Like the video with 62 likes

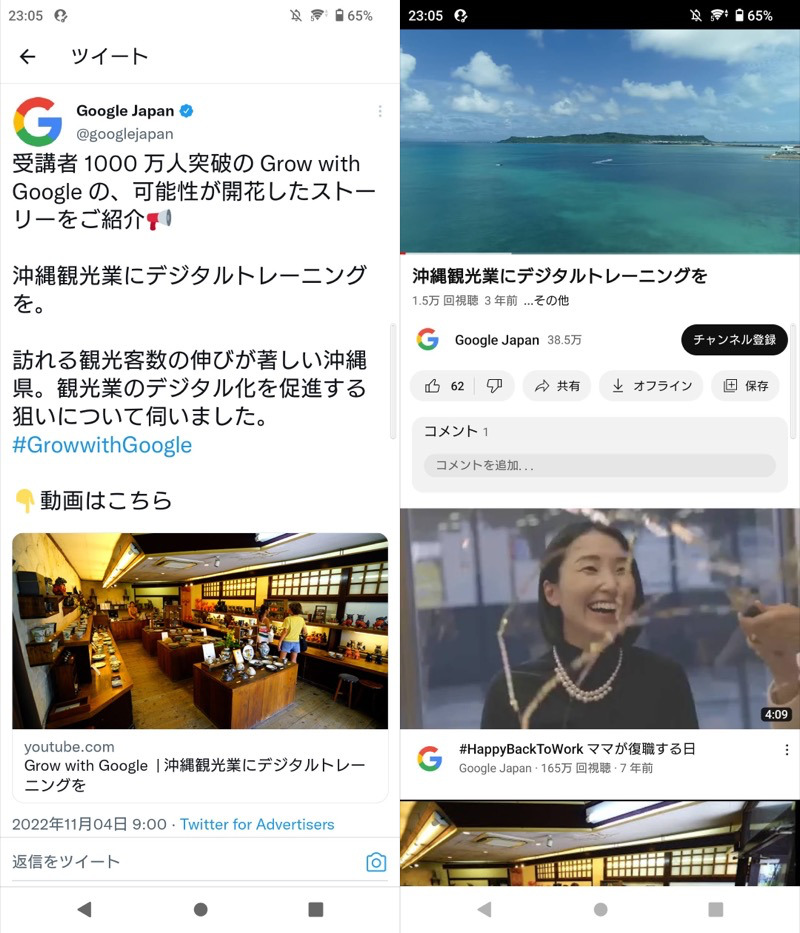(445, 386)
